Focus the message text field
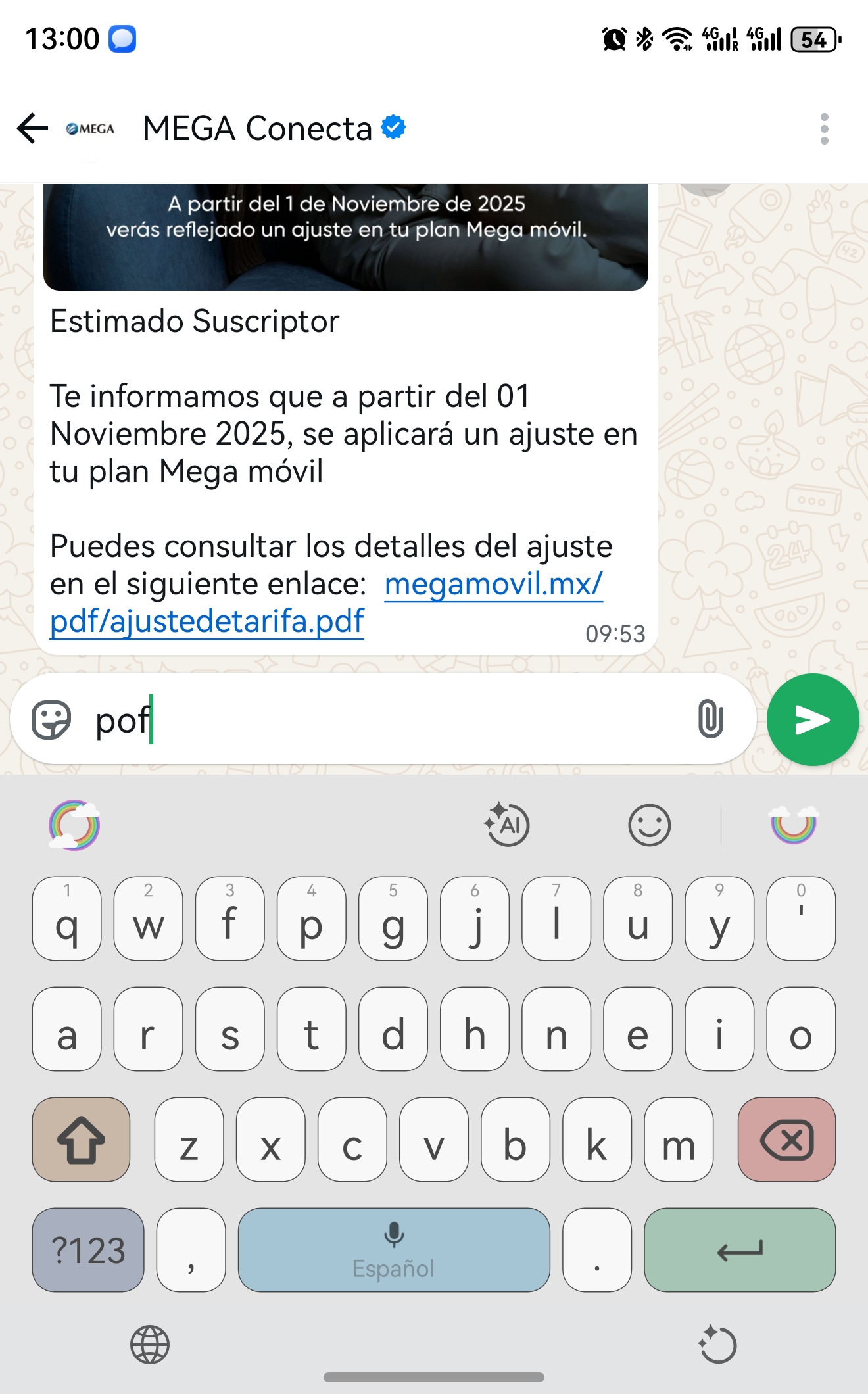Viewport: 868px width, 1394px height. (395, 719)
